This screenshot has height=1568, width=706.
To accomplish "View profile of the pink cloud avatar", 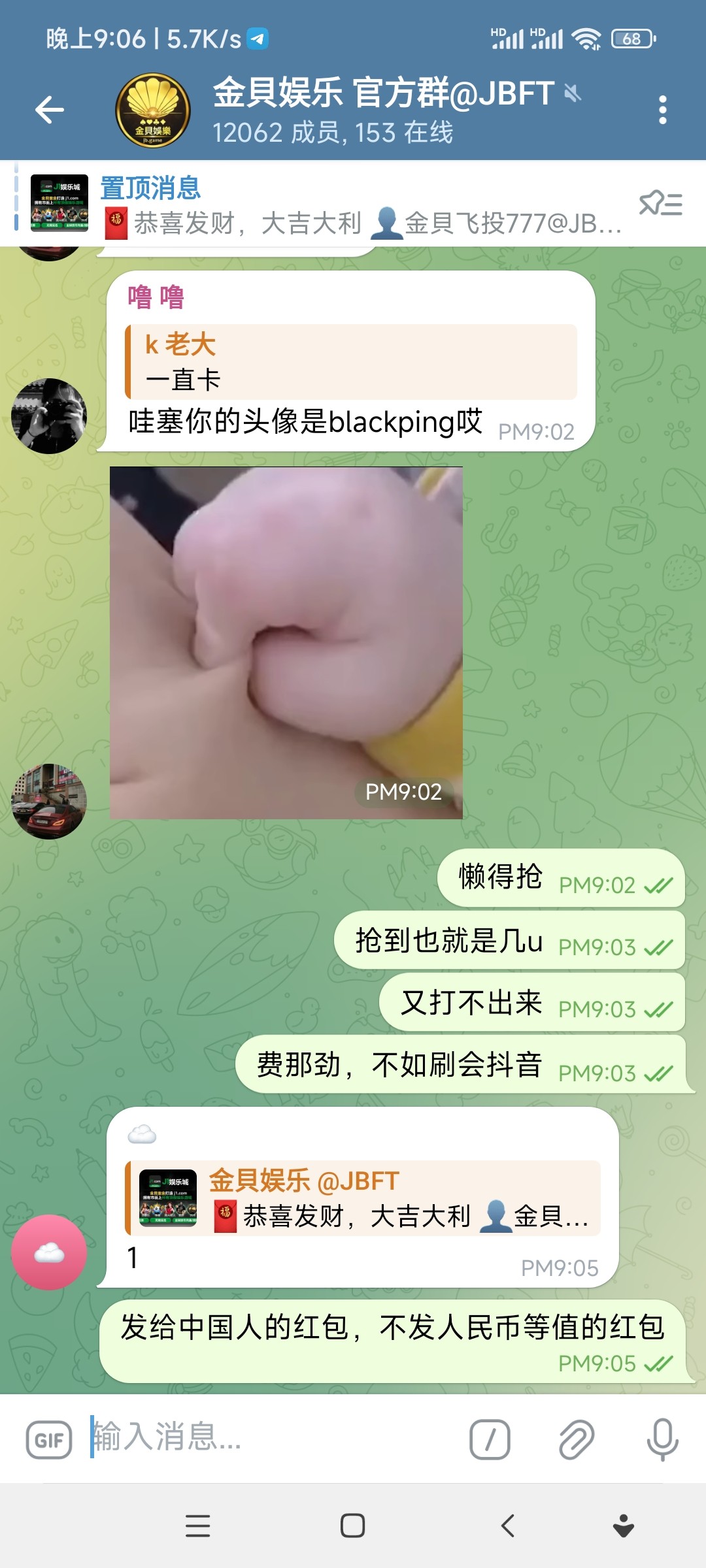I will click(x=49, y=1252).
